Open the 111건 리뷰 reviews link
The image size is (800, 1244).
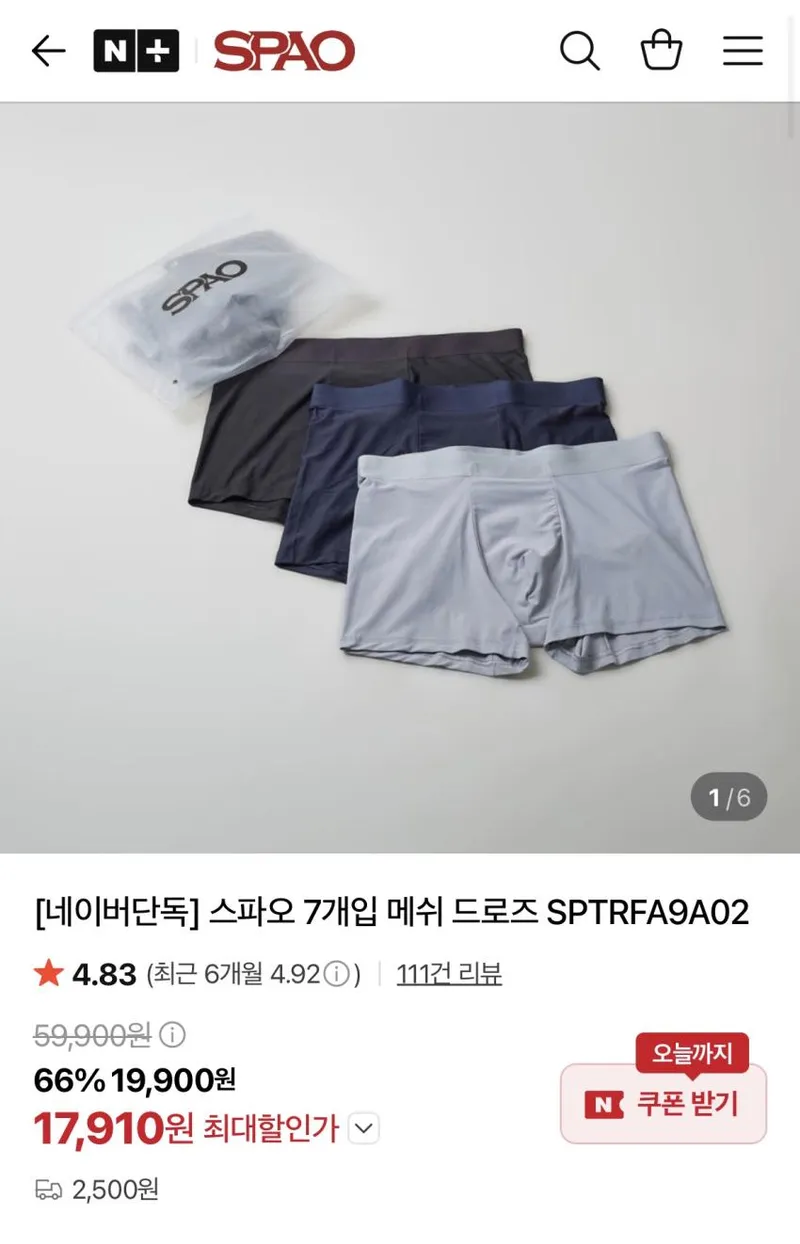449,973
